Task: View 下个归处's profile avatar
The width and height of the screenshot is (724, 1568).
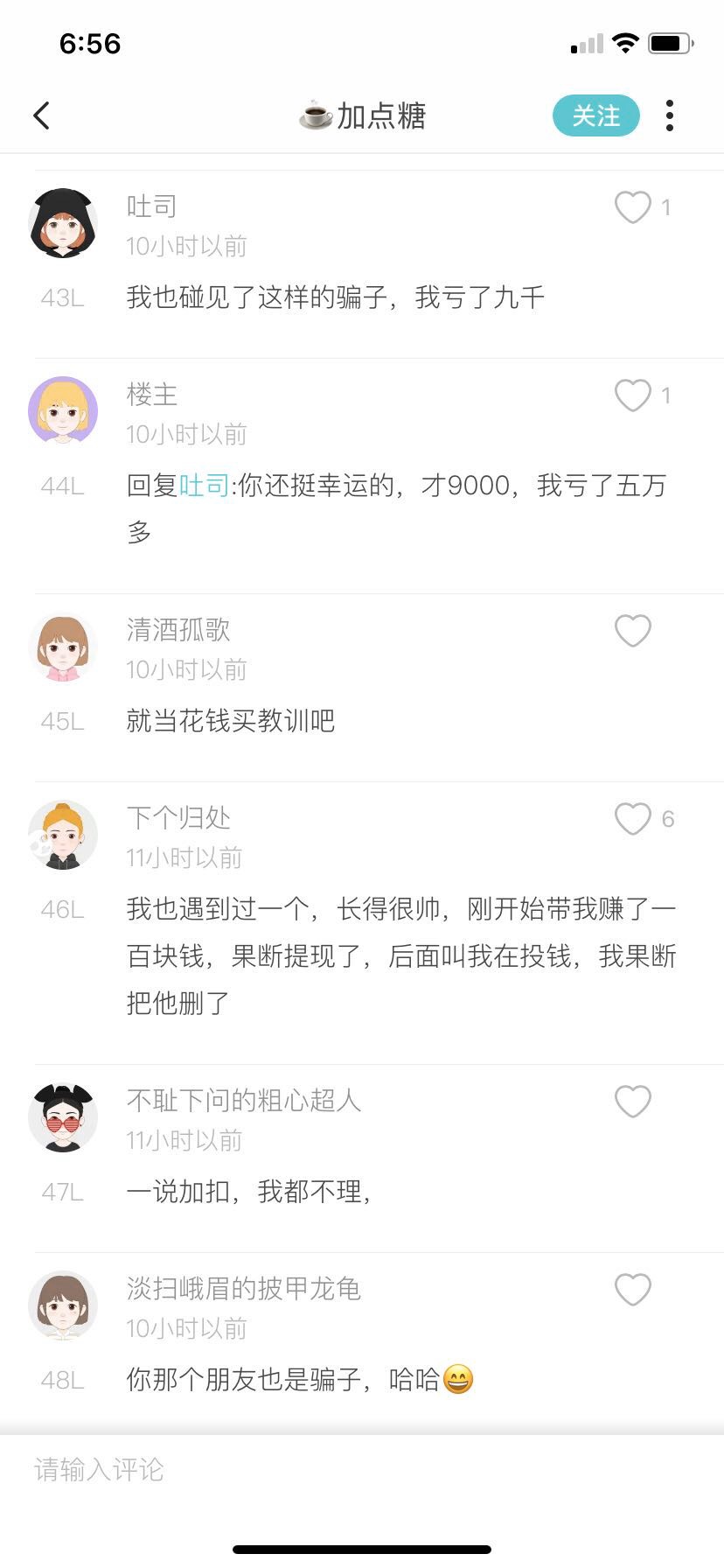Action: point(63,836)
